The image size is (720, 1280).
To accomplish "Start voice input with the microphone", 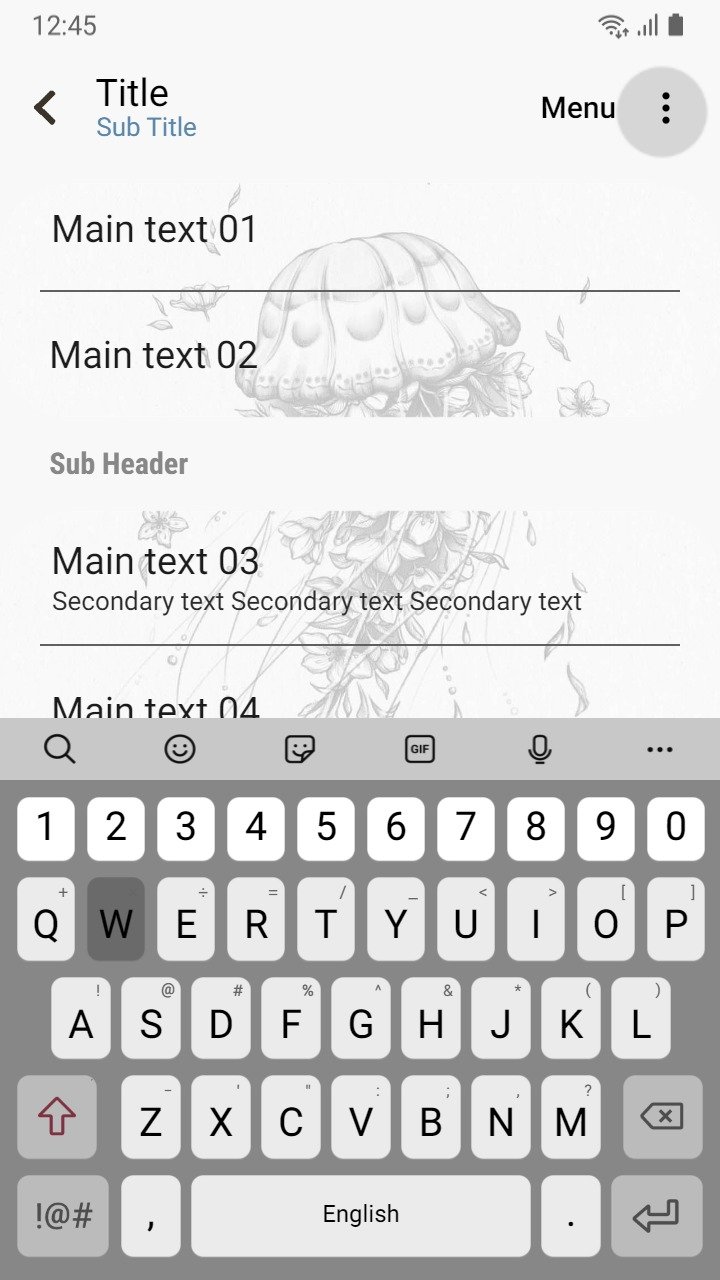I will (540, 749).
